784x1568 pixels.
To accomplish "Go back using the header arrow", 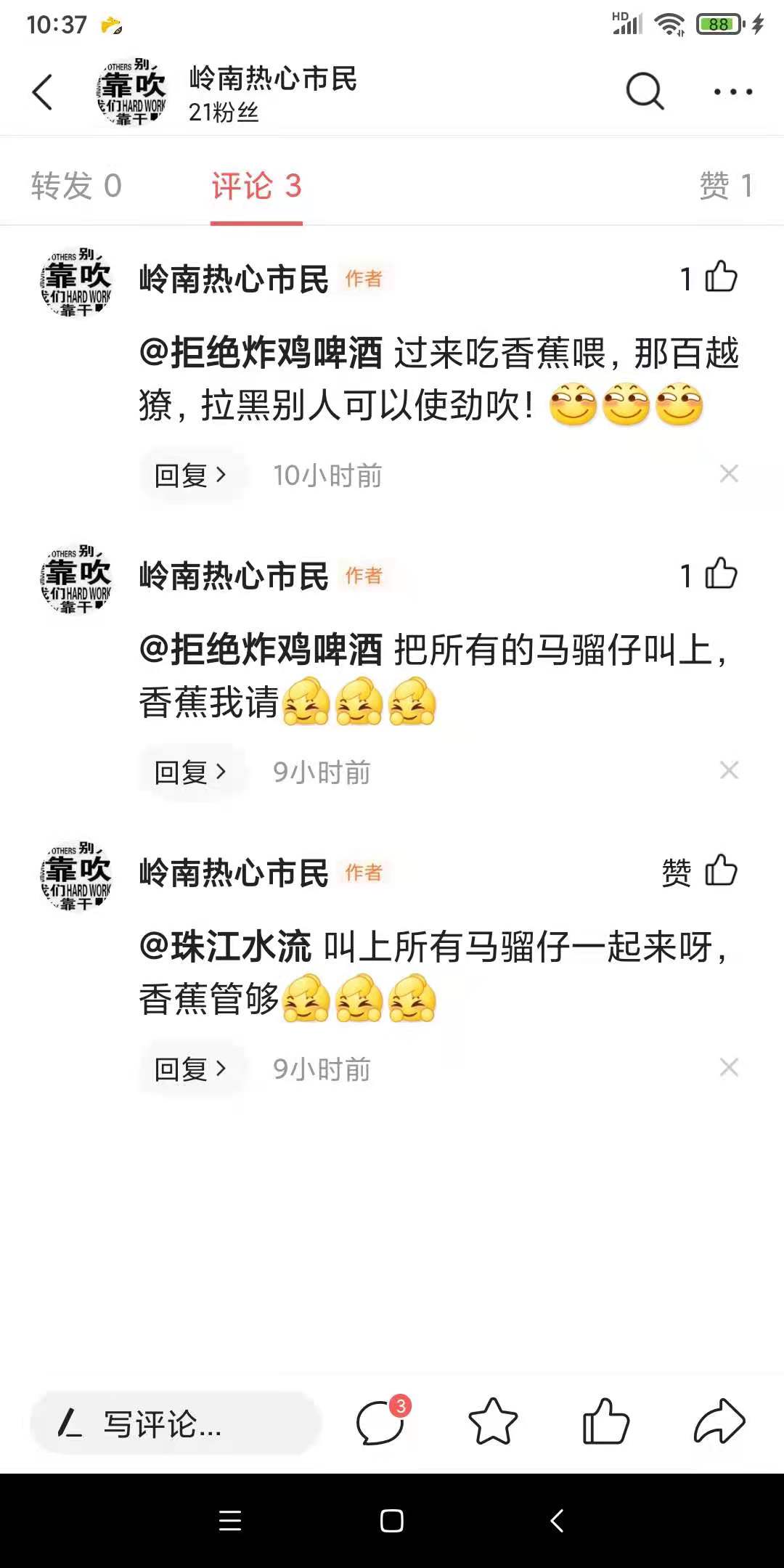I will click(x=44, y=92).
